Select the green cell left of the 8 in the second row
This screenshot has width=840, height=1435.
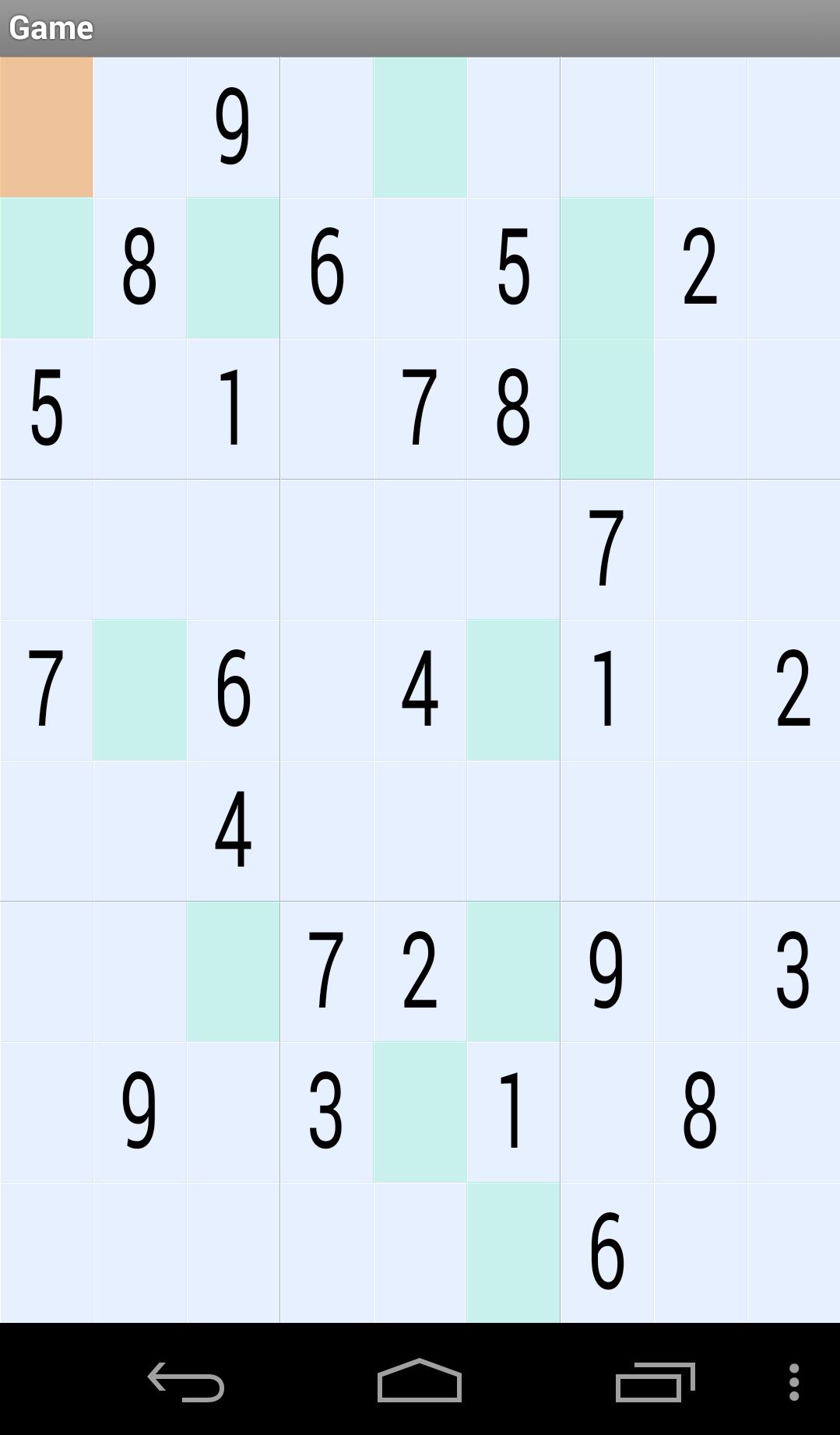[x=46, y=268]
